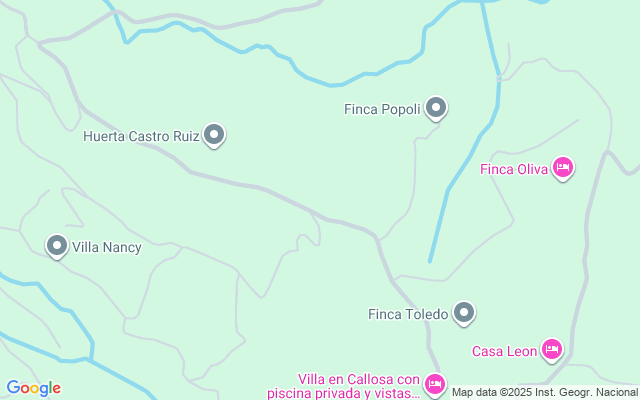
Task: Select the Finca Popoli marker
Action: tap(435, 107)
